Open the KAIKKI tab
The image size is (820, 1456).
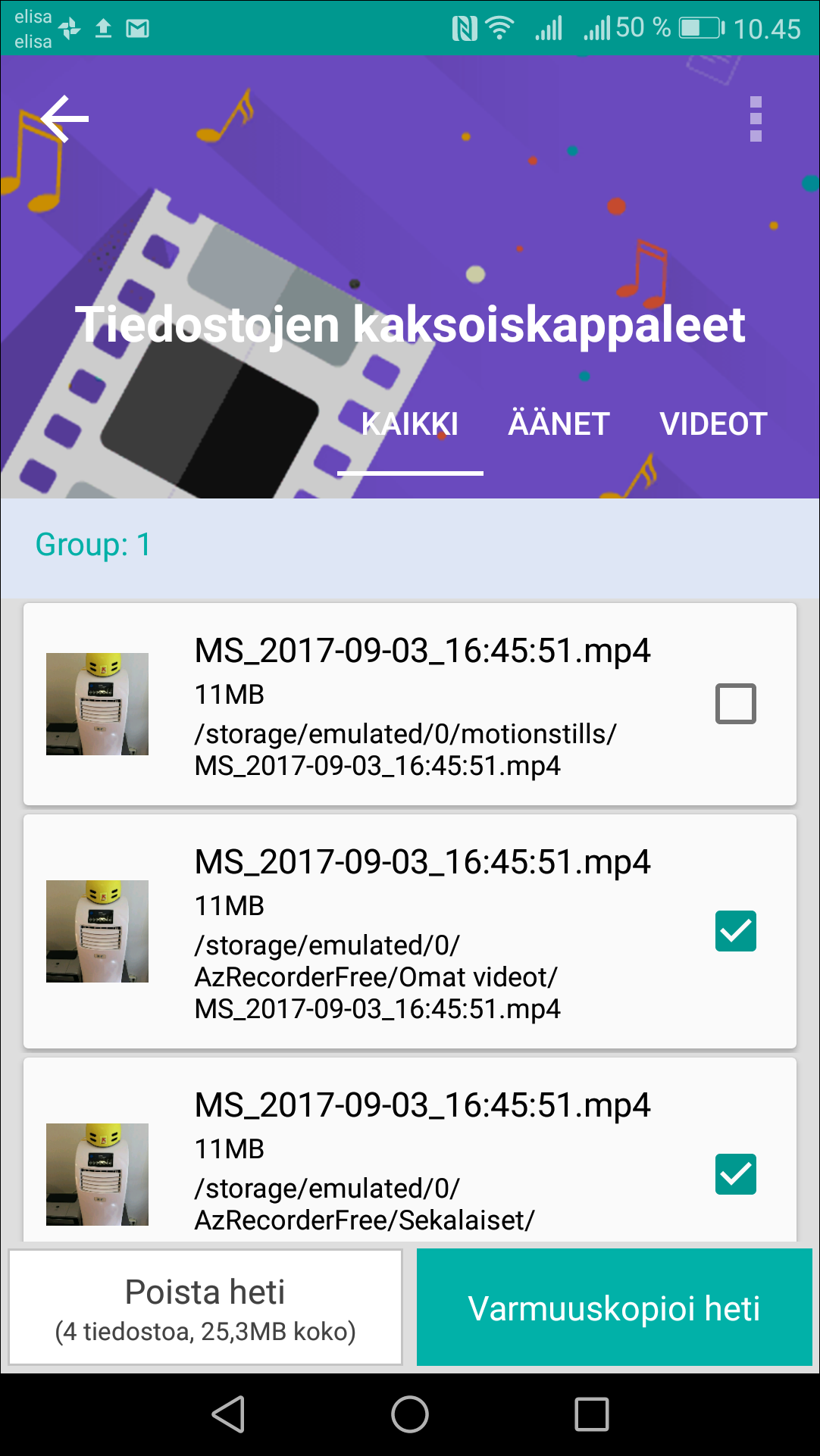(x=410, y=424)
